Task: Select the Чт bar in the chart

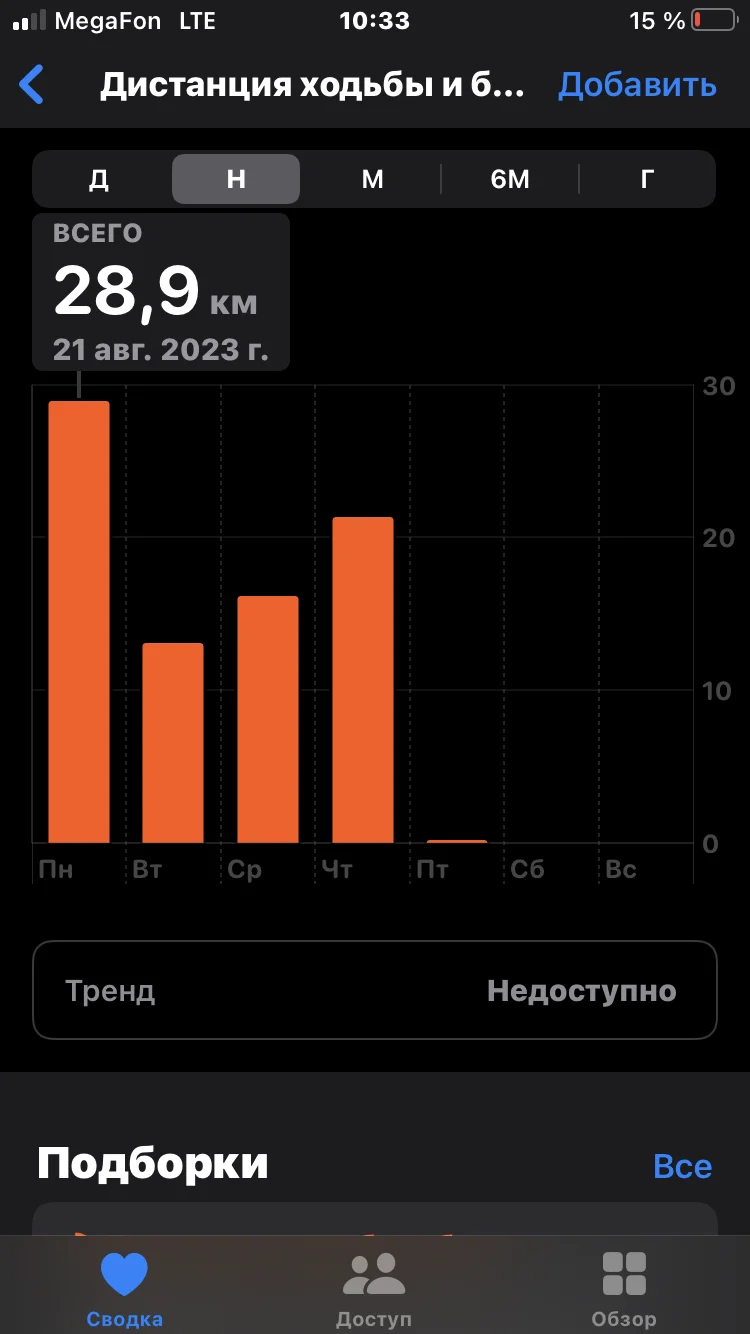Action: click(x=362, y=680)
